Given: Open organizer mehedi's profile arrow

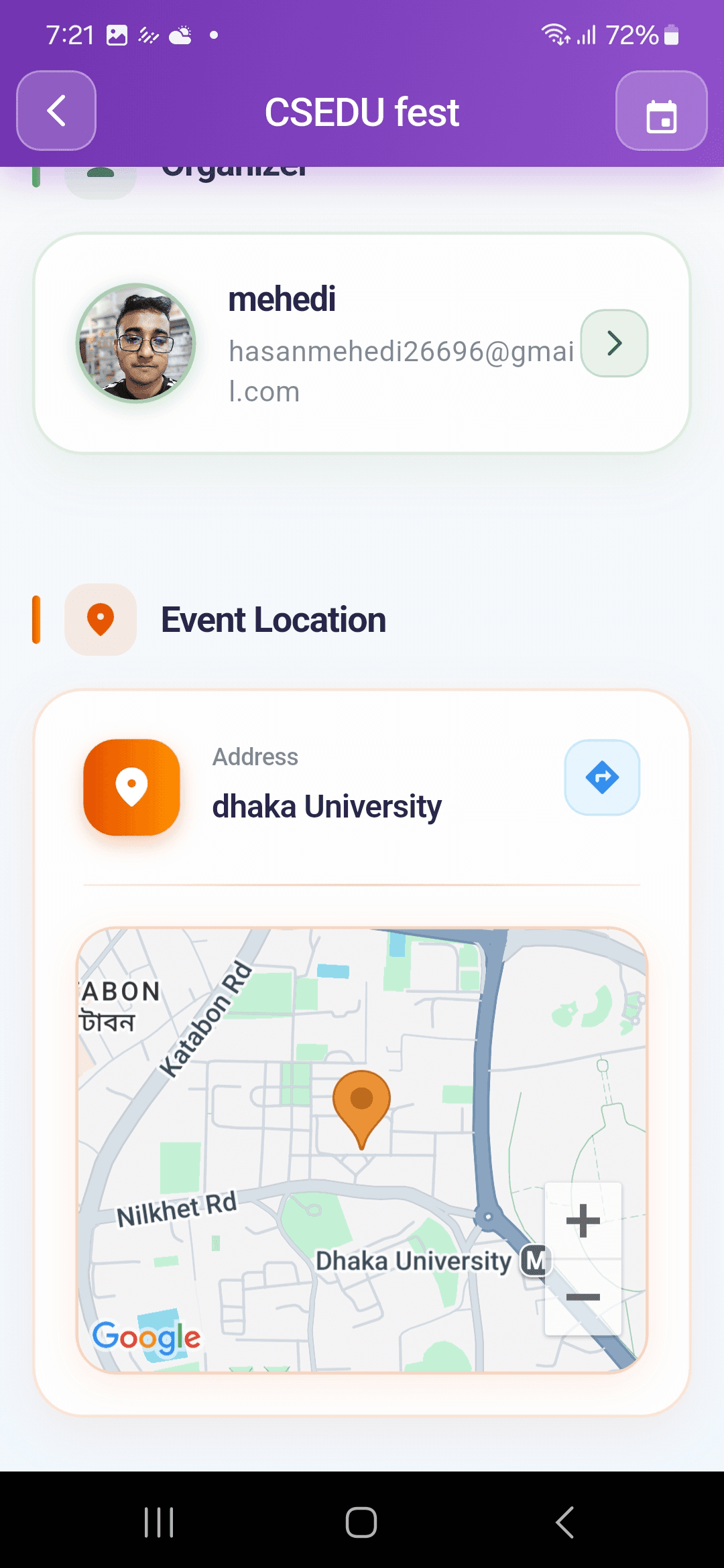Looking at the screenshot, I should pyautogui.click(x=614, y=343).
